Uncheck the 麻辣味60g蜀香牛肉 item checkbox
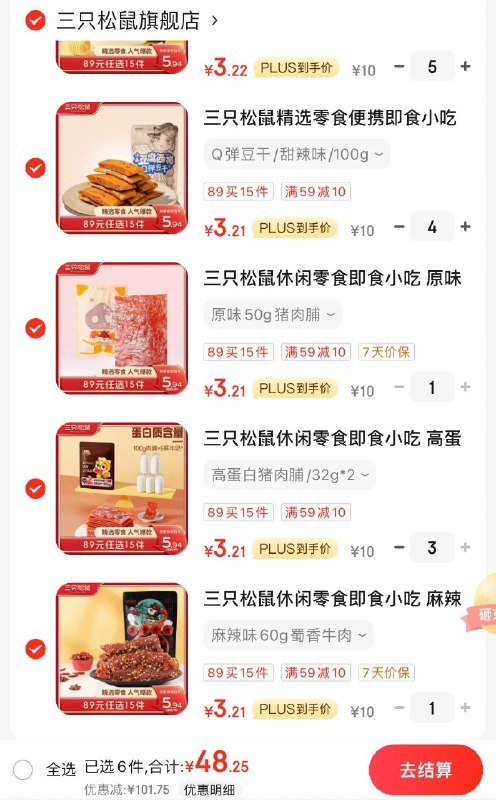The height and width of the screenshot is (800, 496). point(36,649)
